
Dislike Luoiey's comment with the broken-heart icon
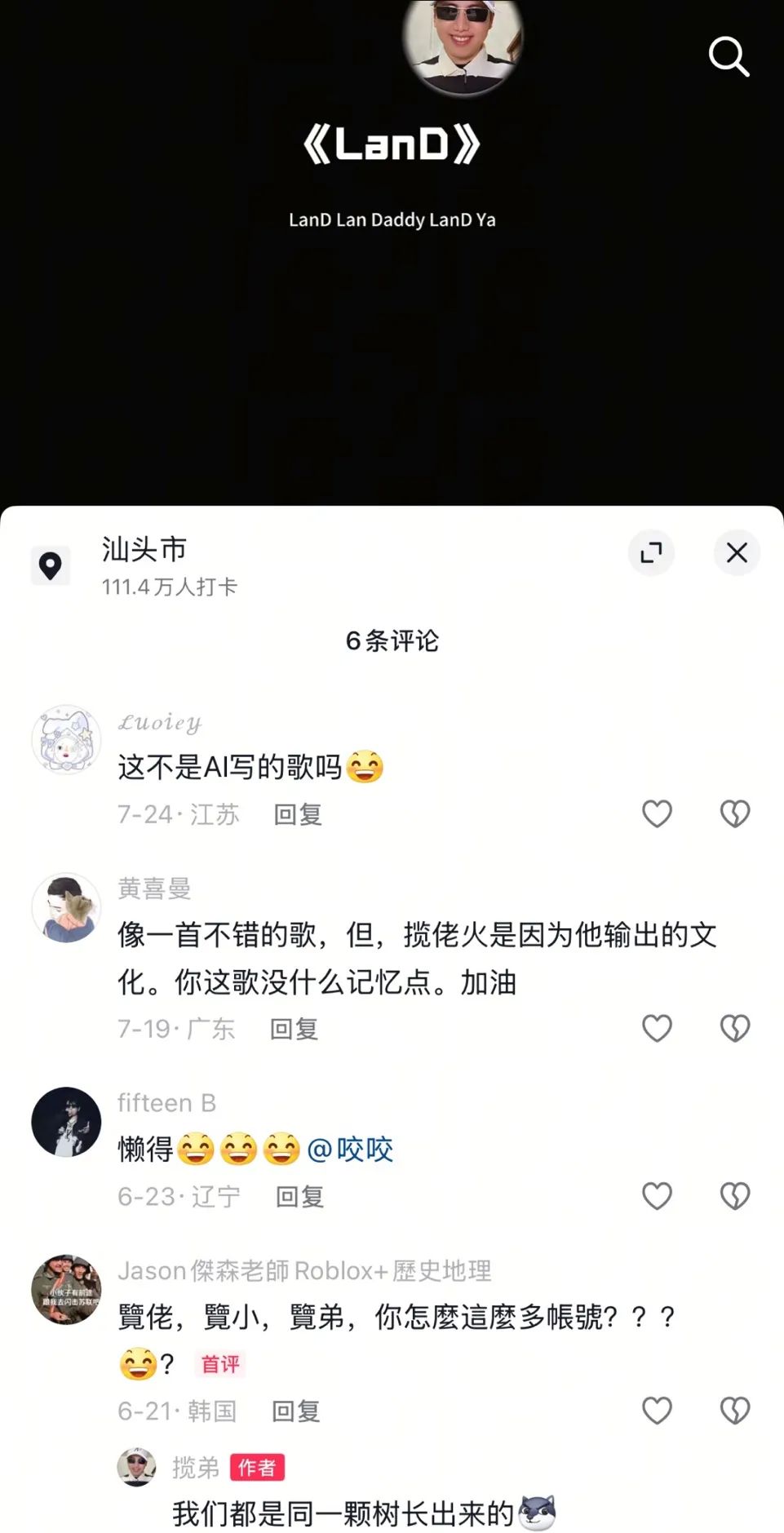pos(734,814)
